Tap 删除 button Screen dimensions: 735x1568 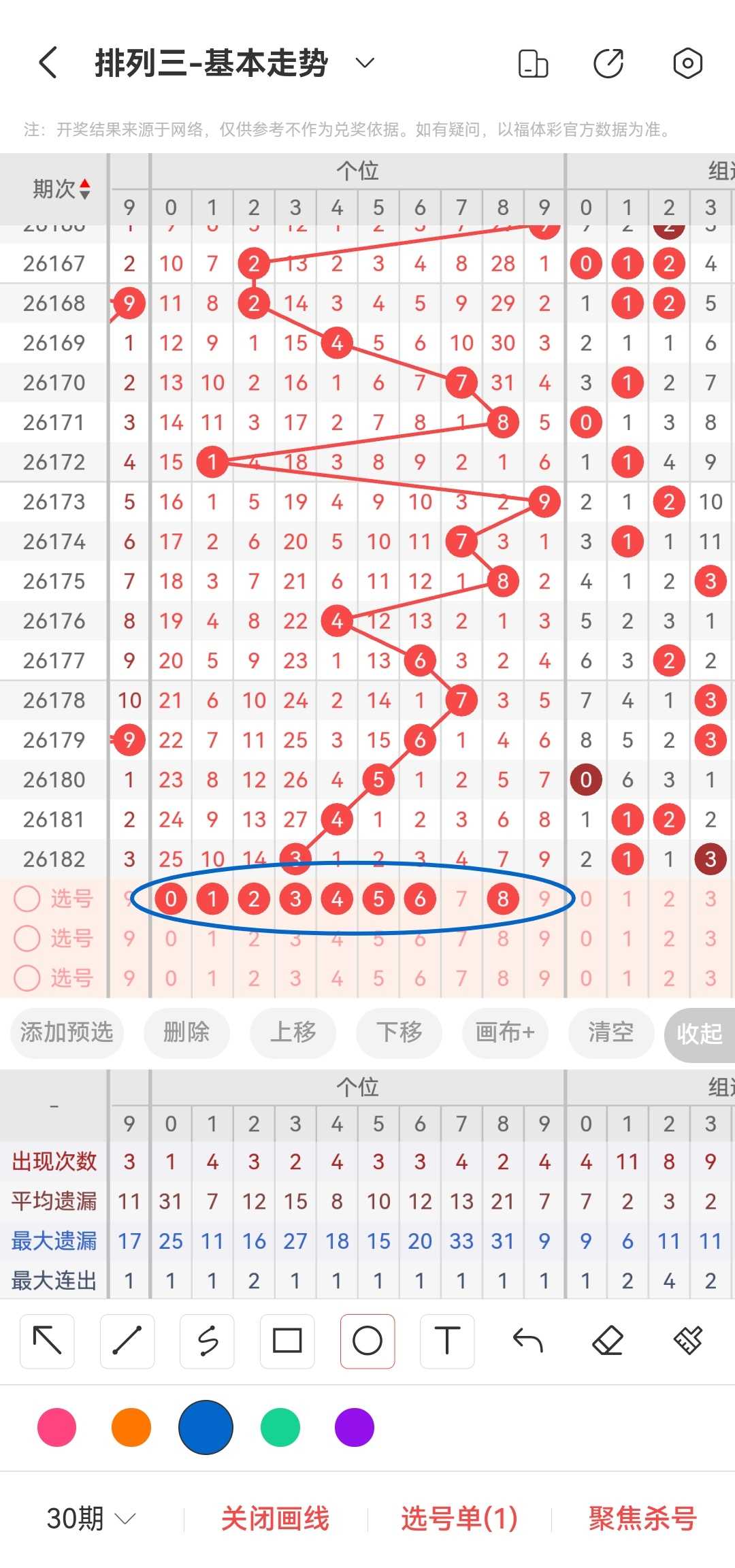[186, 1032]
